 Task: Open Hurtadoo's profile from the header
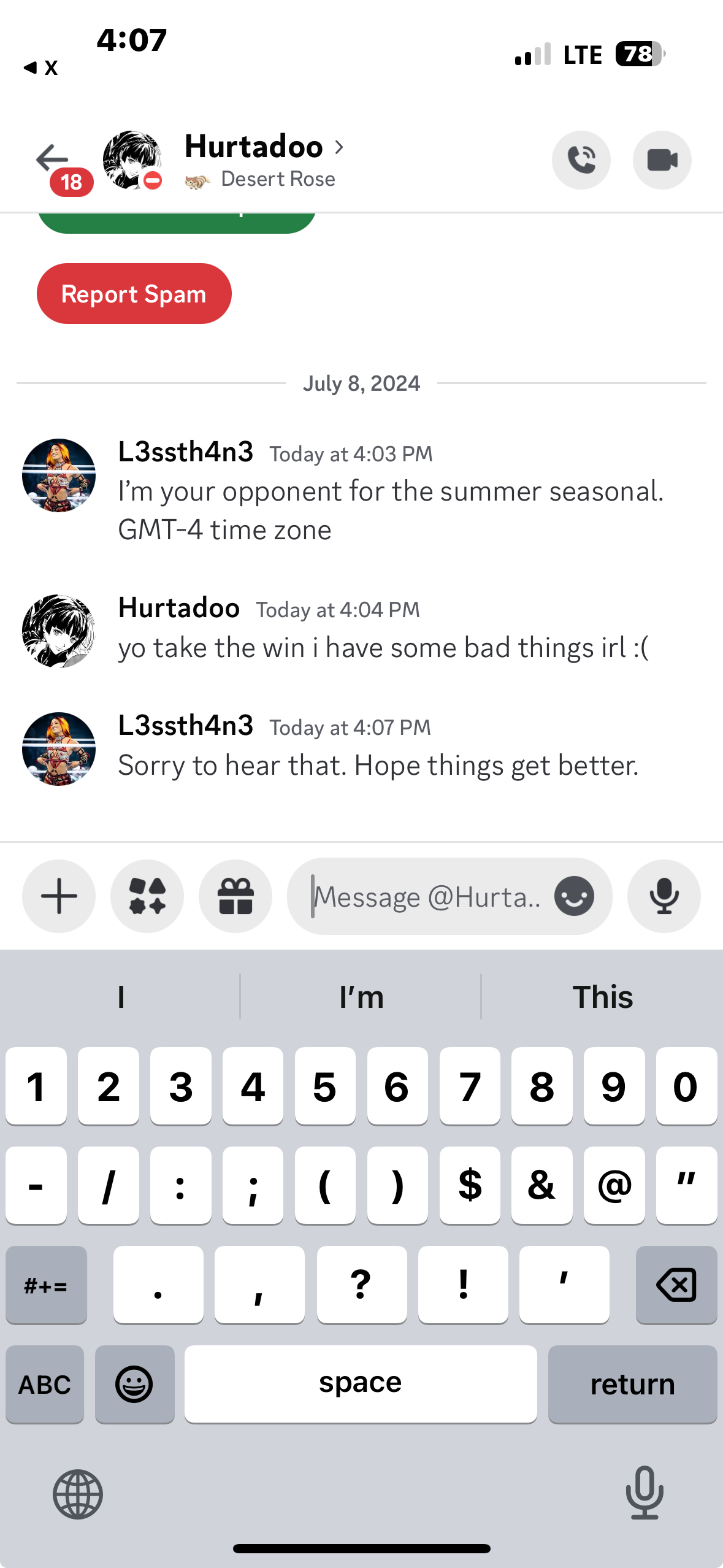pyautogui.click(x=254, y=147)
